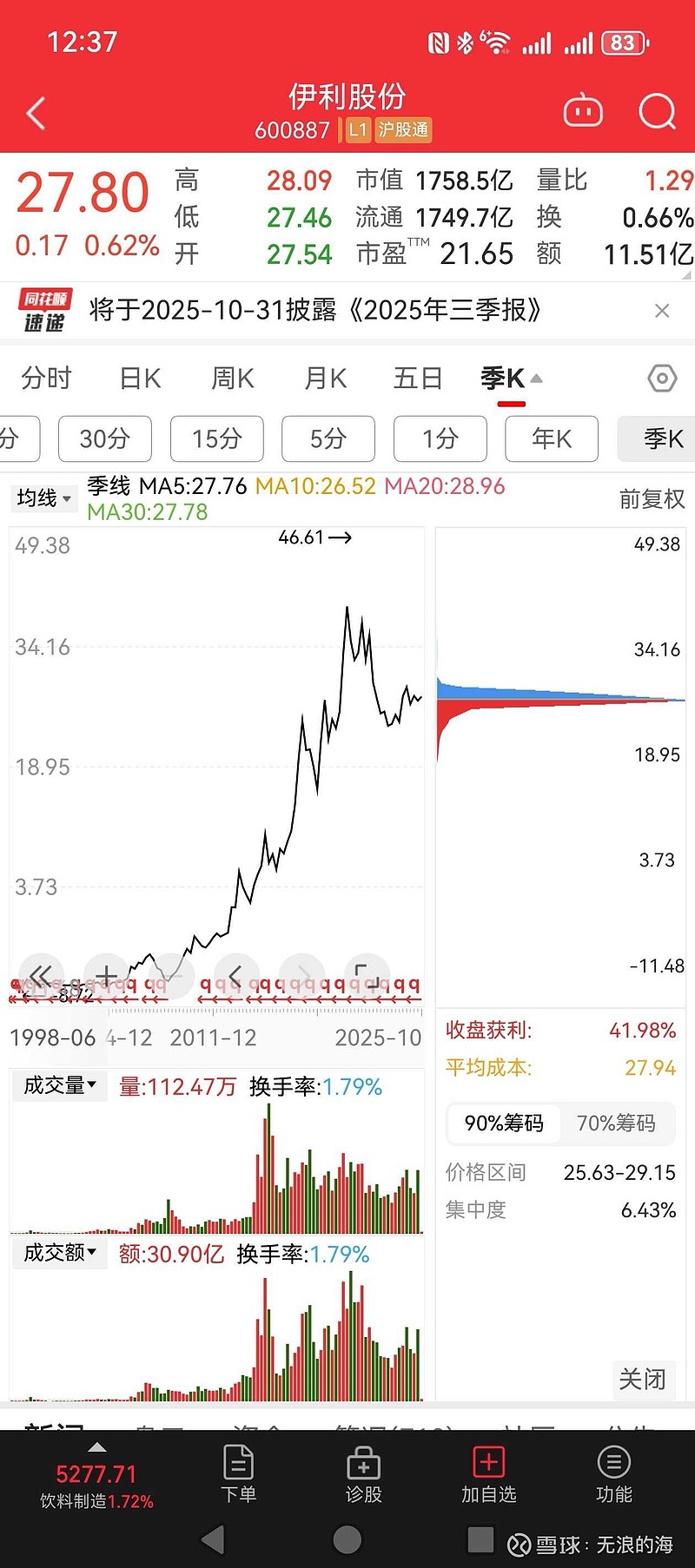Open stock search
Viewport: 695px width, 1568px height.
pyautogui.click(x=657, y=112)
